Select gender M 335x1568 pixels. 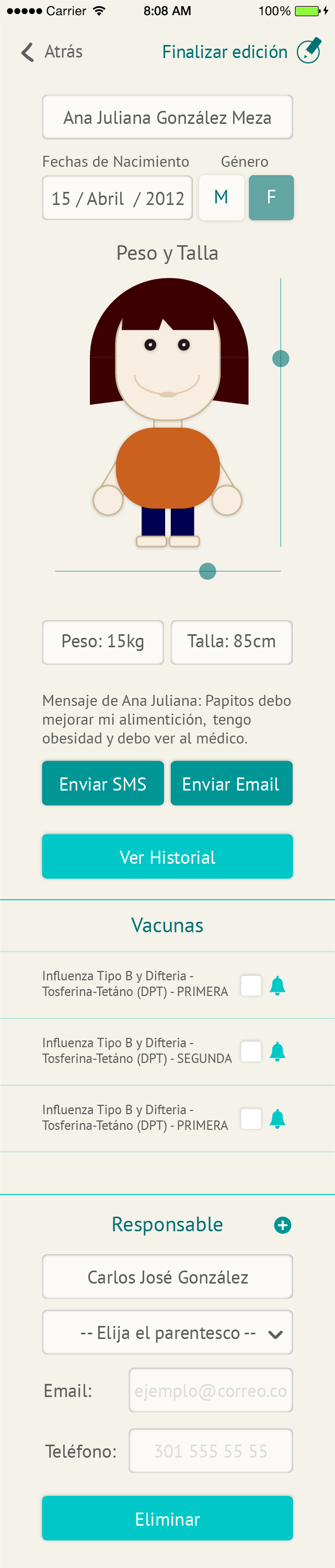click(221, 198)
